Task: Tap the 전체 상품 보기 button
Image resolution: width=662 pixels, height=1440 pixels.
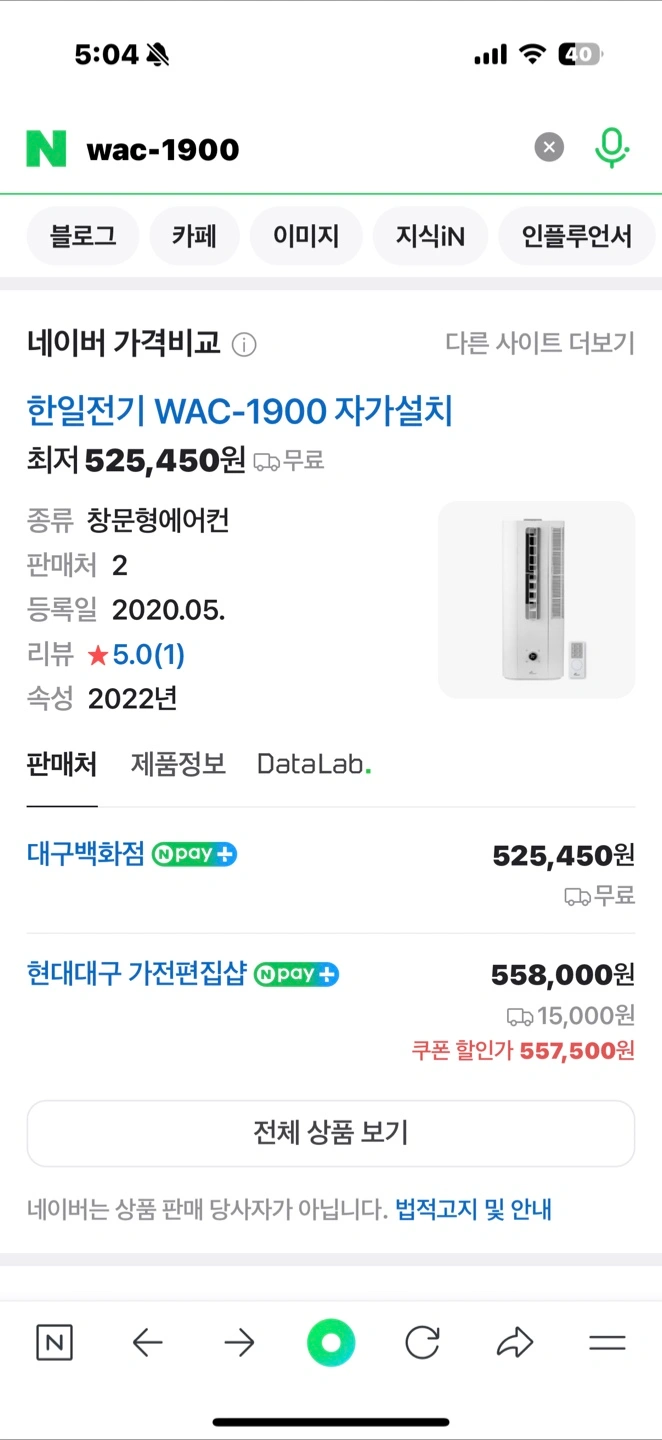Action: point(331,1133)
